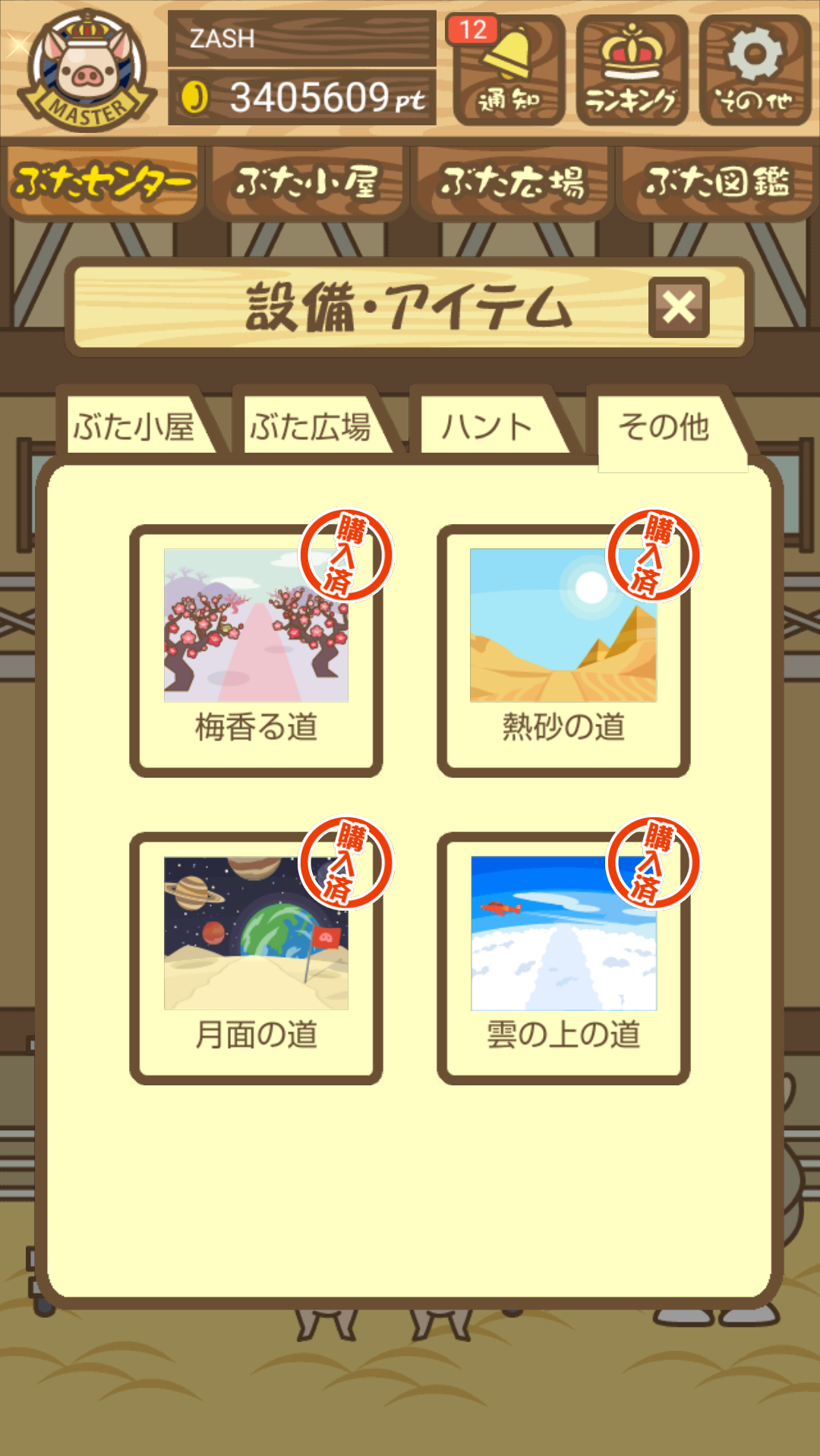Open ぶた図鑑
820x1456 pixels.
coord(717,183)
